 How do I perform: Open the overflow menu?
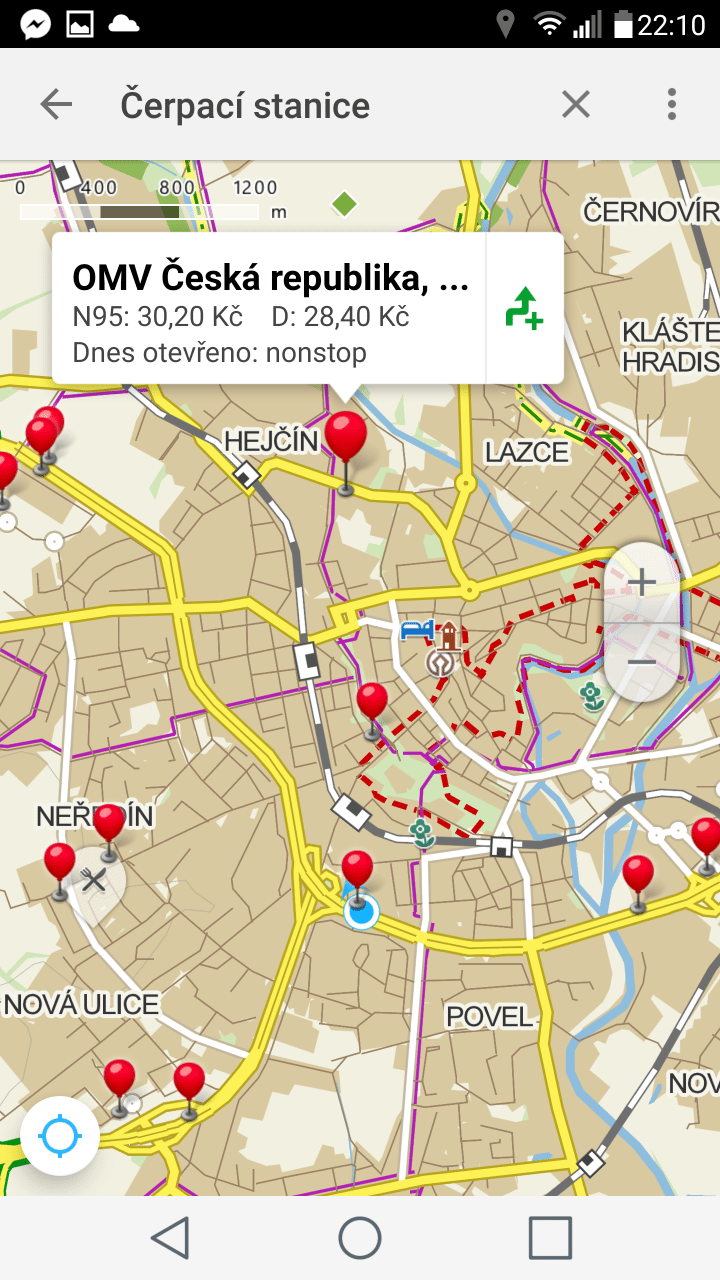671,104
